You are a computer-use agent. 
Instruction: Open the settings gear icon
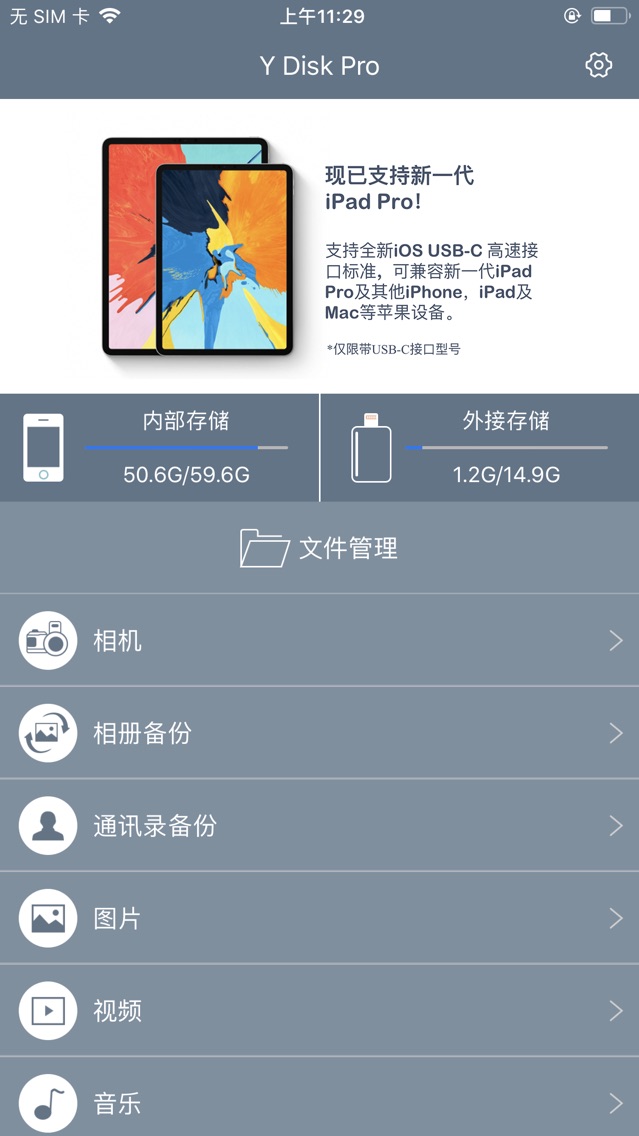(x=598, y=66)
